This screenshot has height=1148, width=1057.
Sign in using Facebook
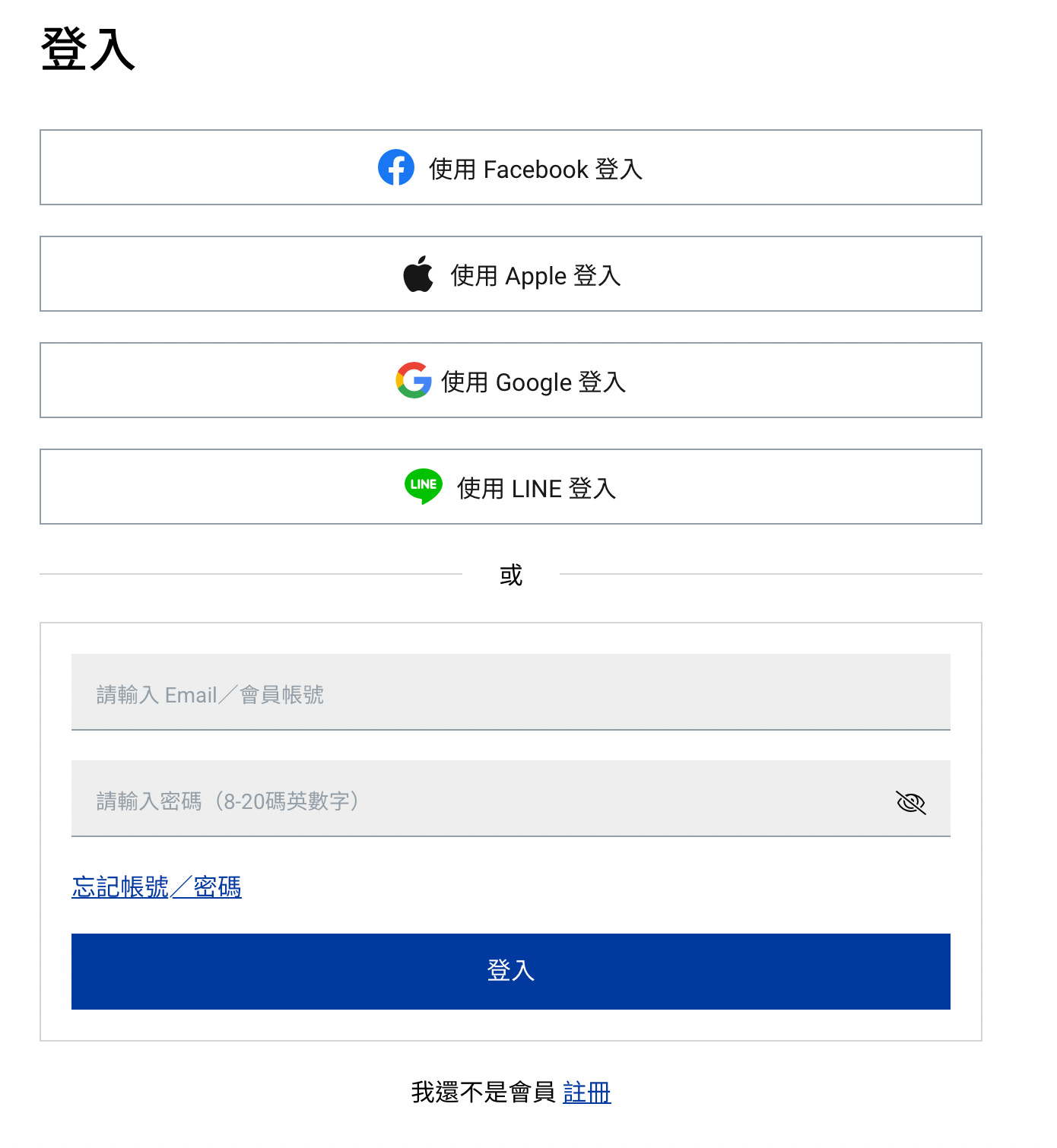510,167
